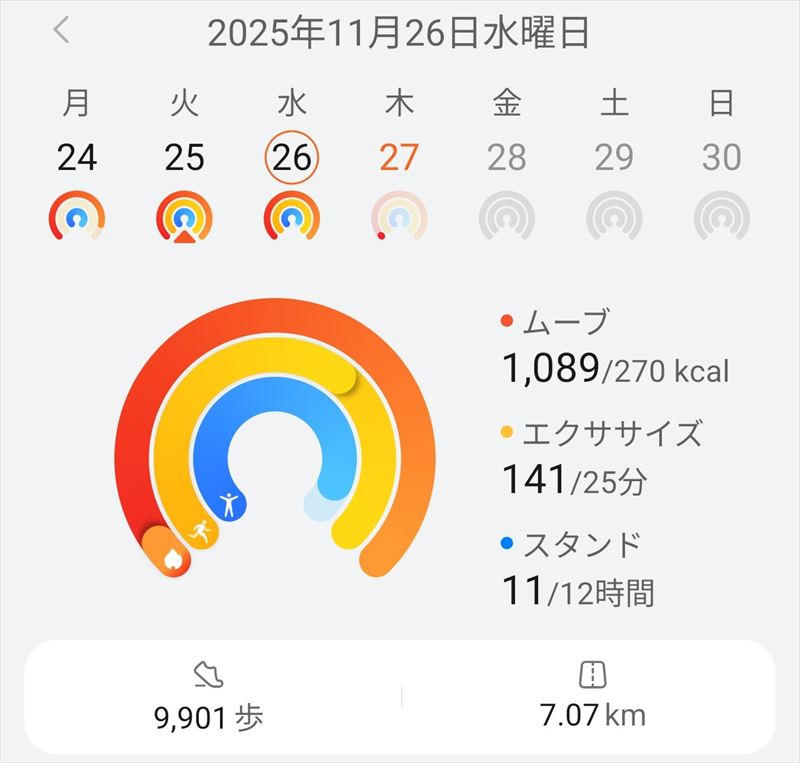Open the スタンド hours details
Screen dimensions: 800x763
tap(577, 570)
